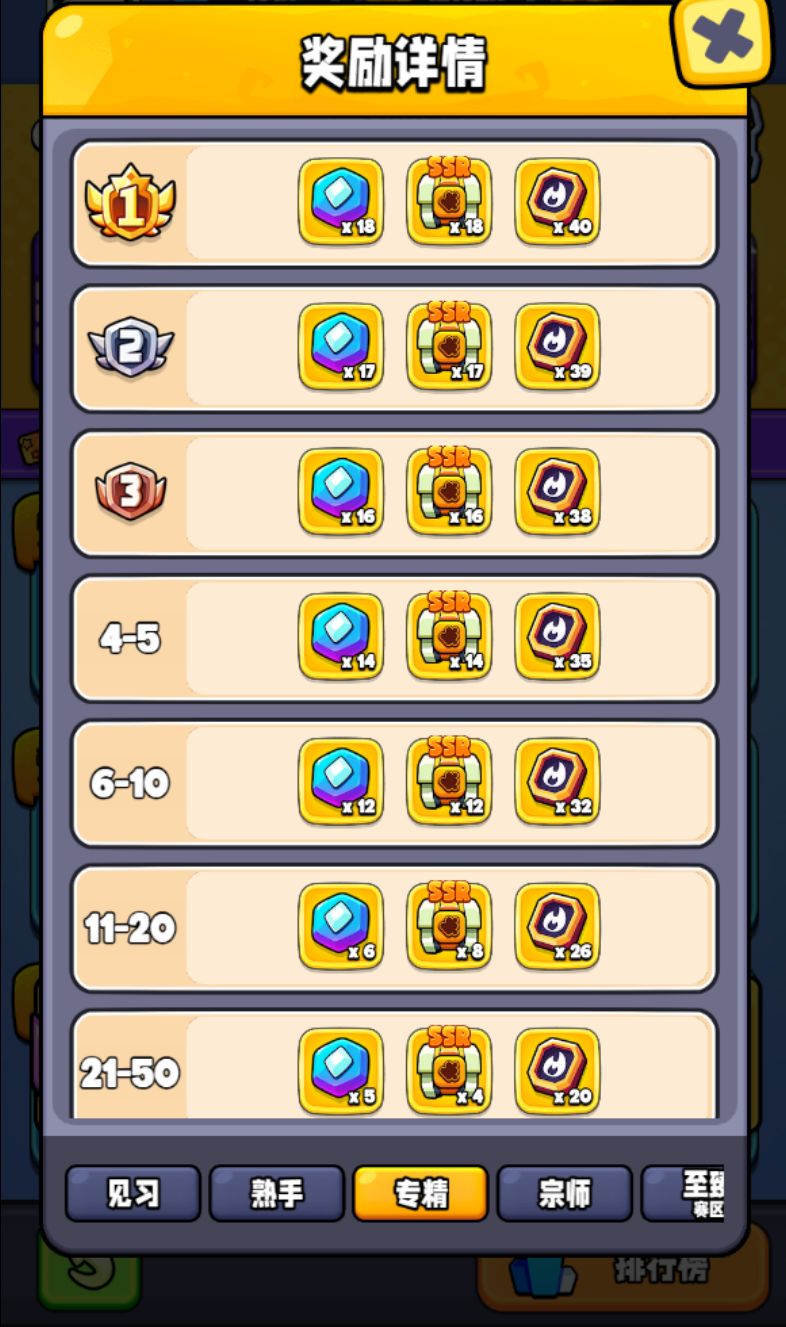Open the SSR badge reward in rank 1 row

click(x=449, y=203)
